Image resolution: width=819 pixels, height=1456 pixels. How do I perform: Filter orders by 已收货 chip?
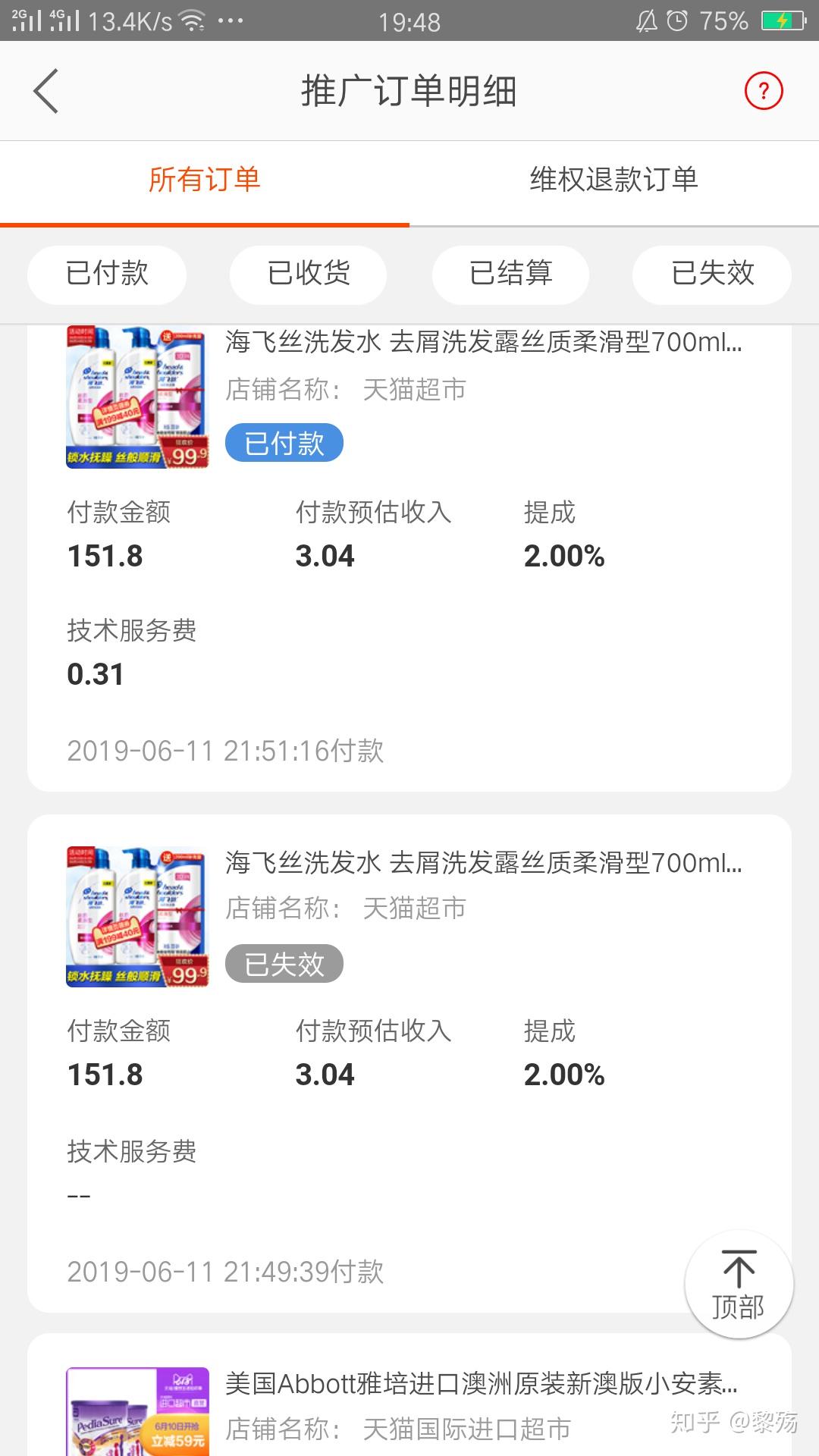(x=309, y=273)
